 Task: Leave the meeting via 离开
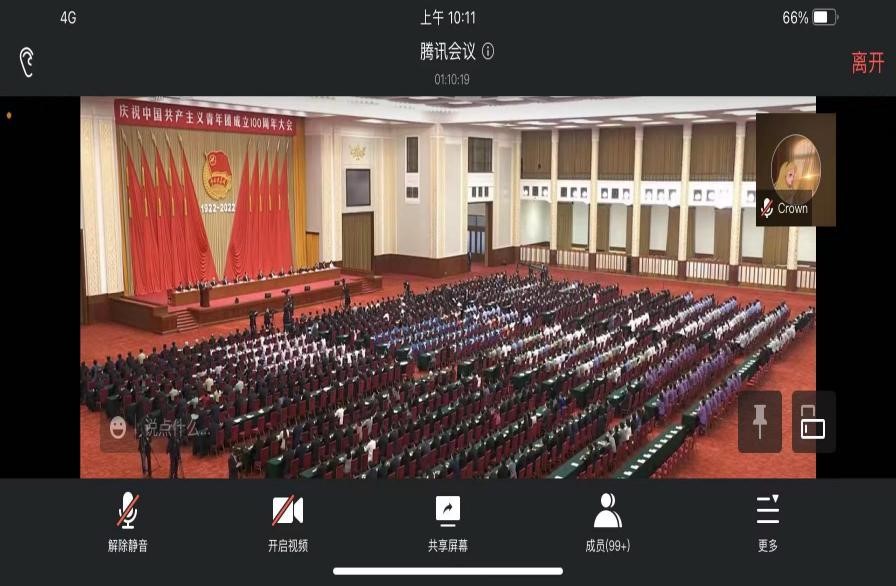point(867,63)
